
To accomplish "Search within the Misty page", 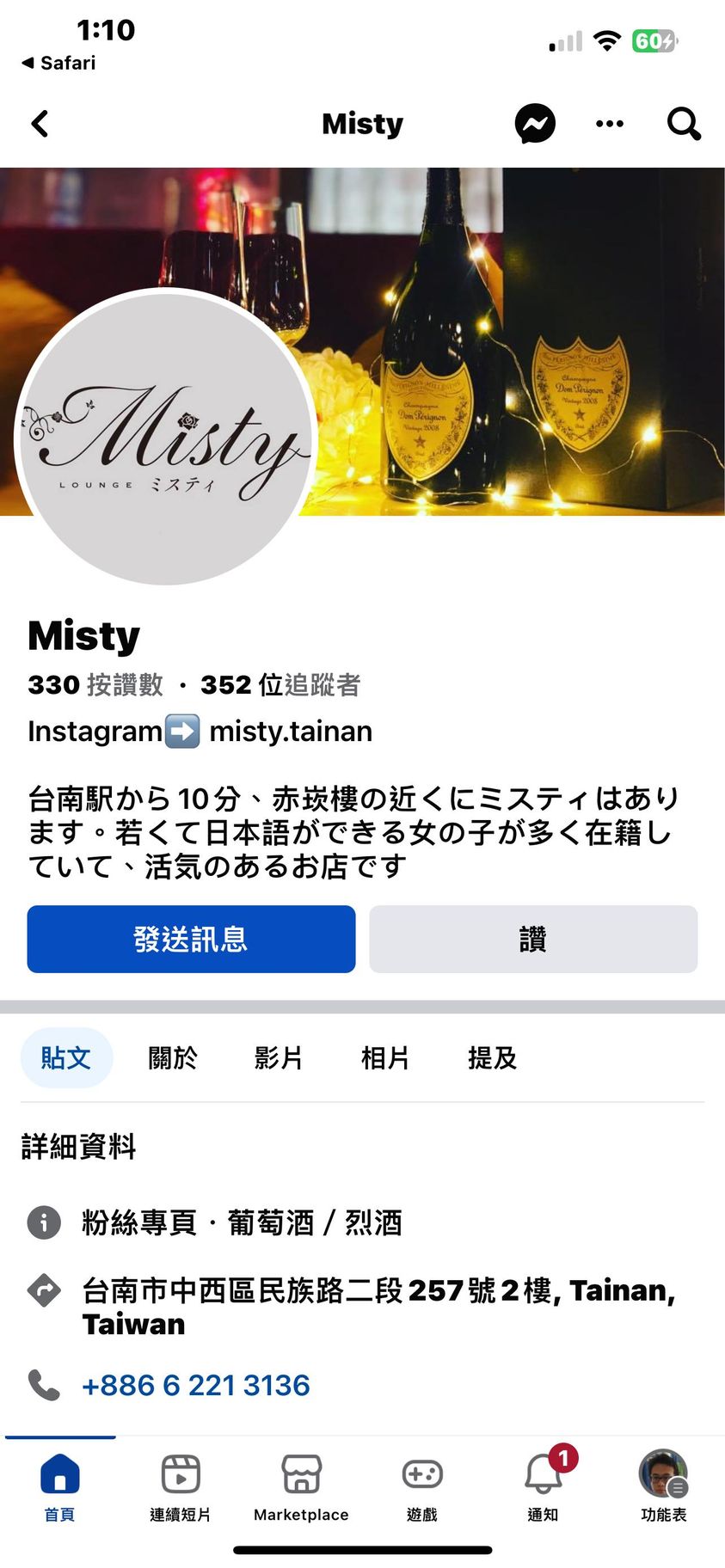I will (684, 124).
